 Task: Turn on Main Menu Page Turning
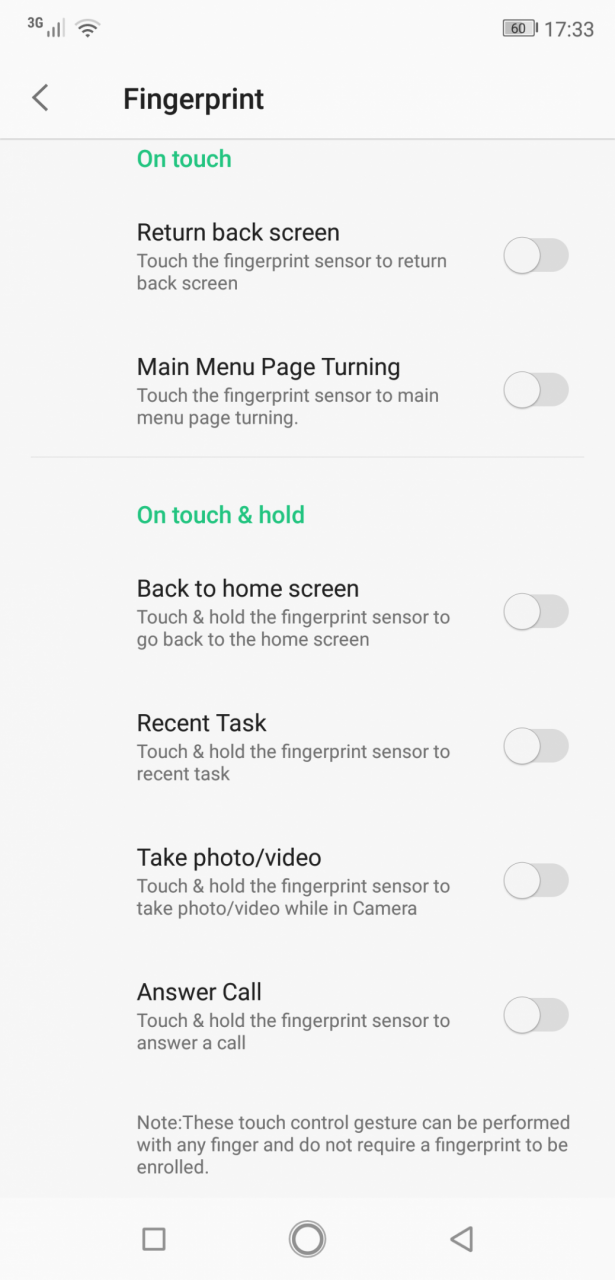point(536,390)
